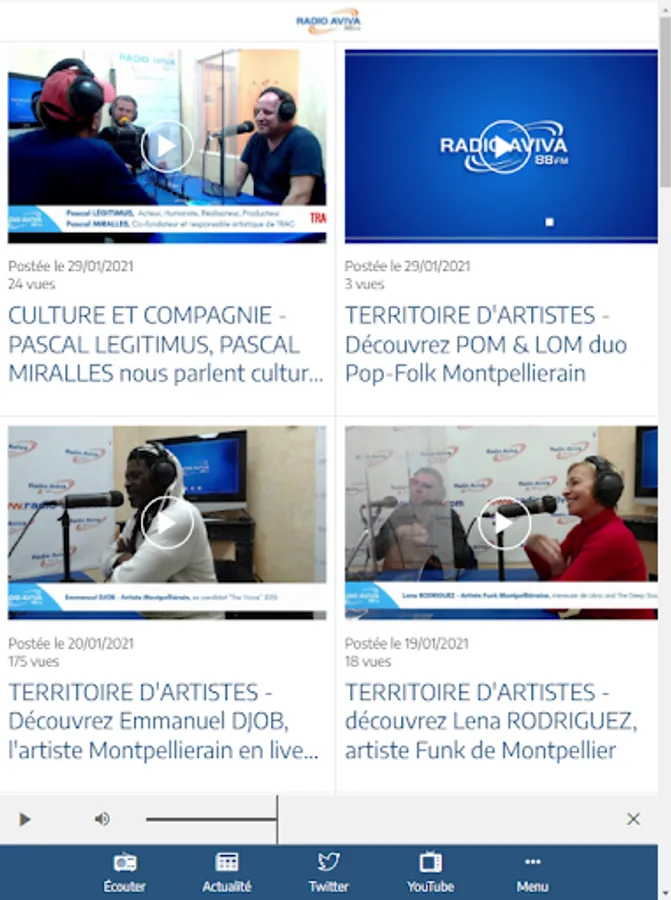Adjust the player volume slider
This screenshot has width=671, height=900.
pyautogui.click(x=211, y=819)
